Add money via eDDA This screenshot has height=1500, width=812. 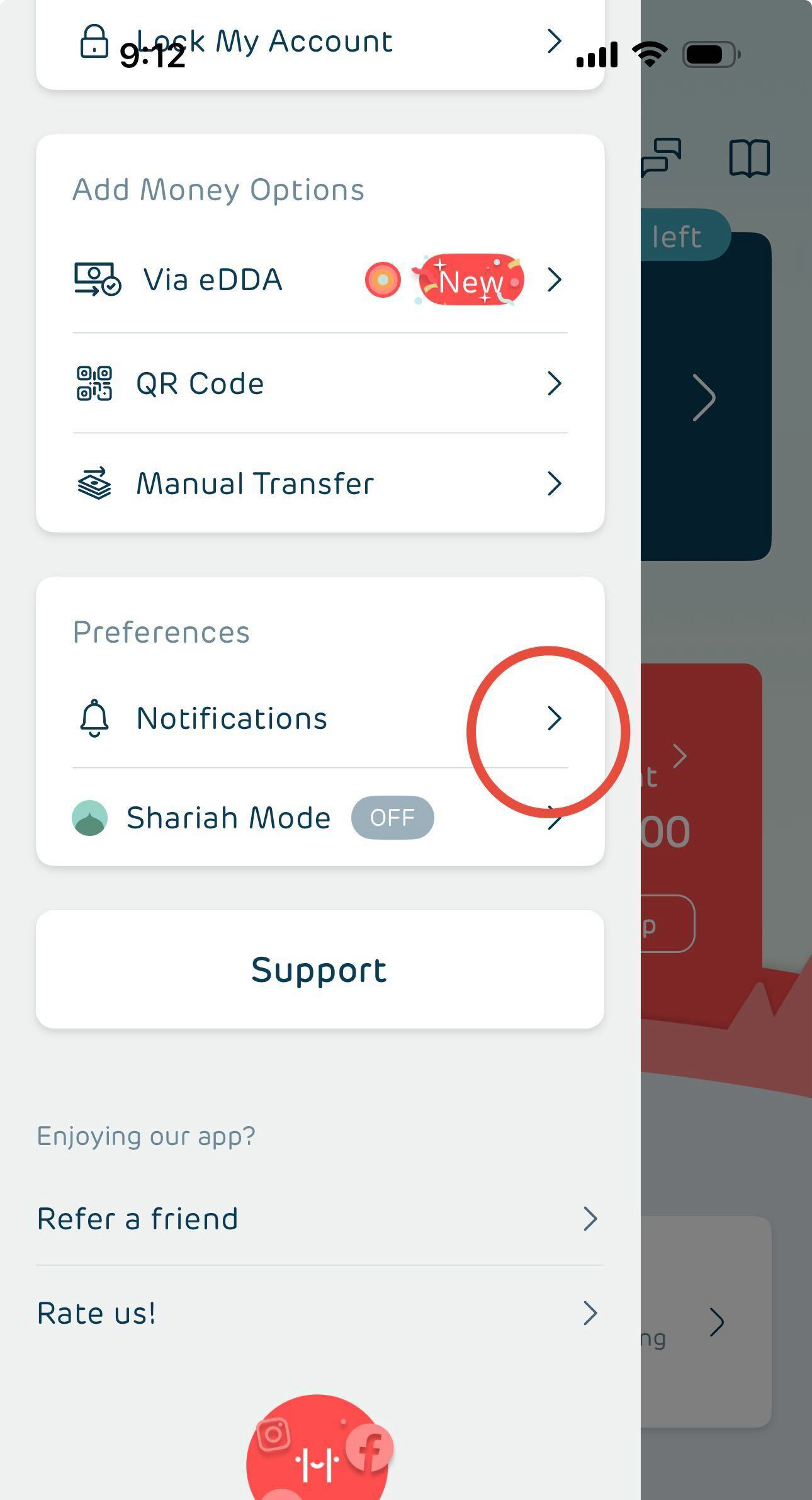point(320,279)
